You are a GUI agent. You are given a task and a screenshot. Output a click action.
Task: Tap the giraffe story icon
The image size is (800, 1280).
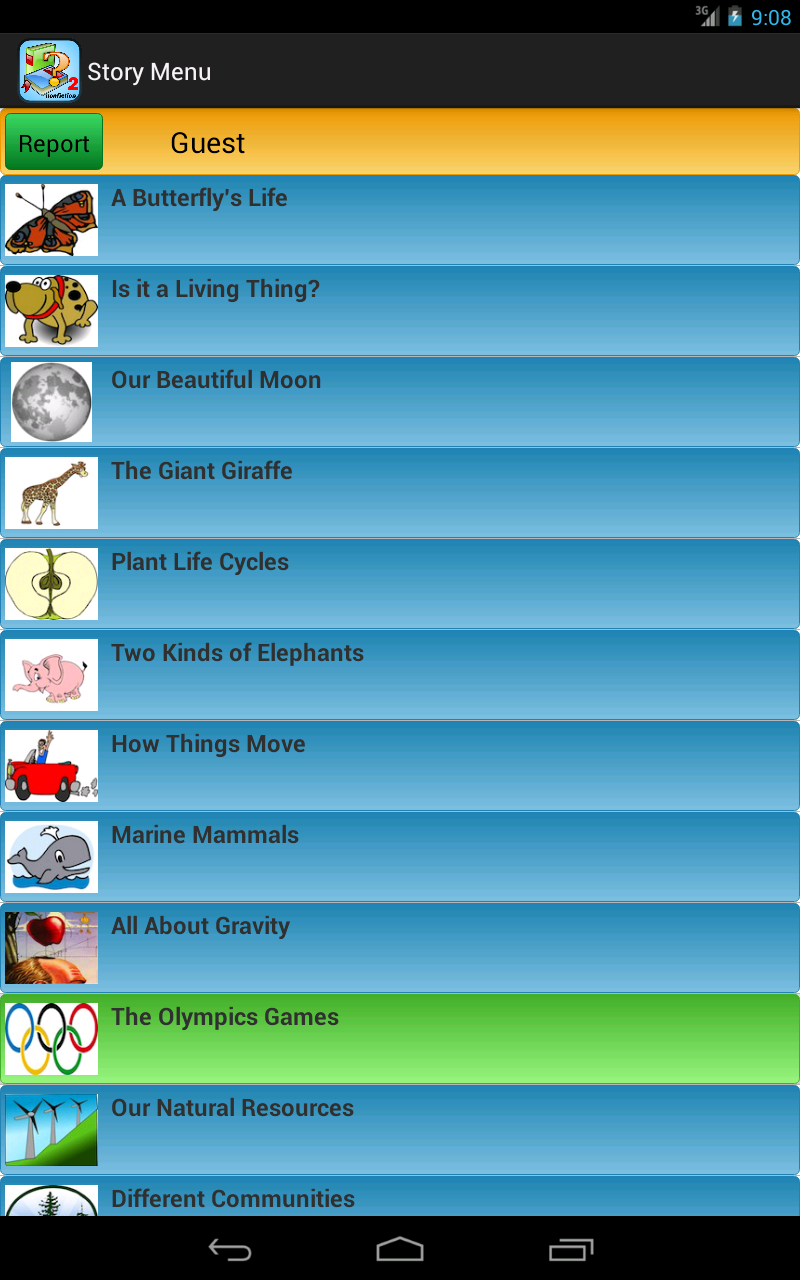coord(51,493)
